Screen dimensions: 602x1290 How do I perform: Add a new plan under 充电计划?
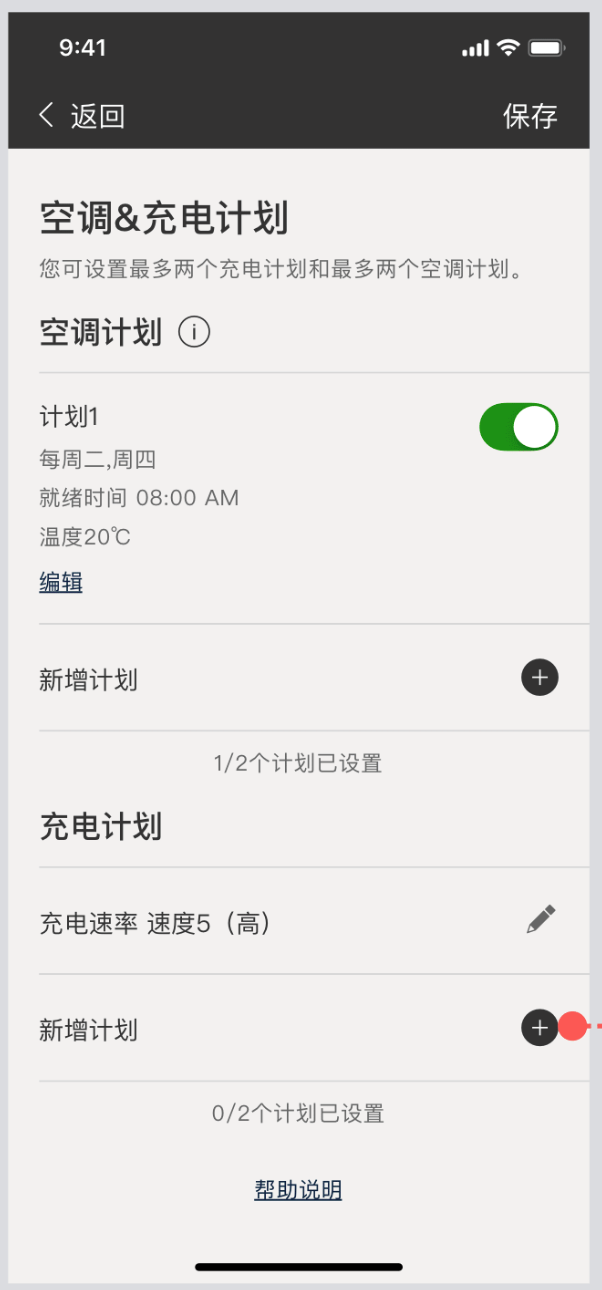point(540,1027)
